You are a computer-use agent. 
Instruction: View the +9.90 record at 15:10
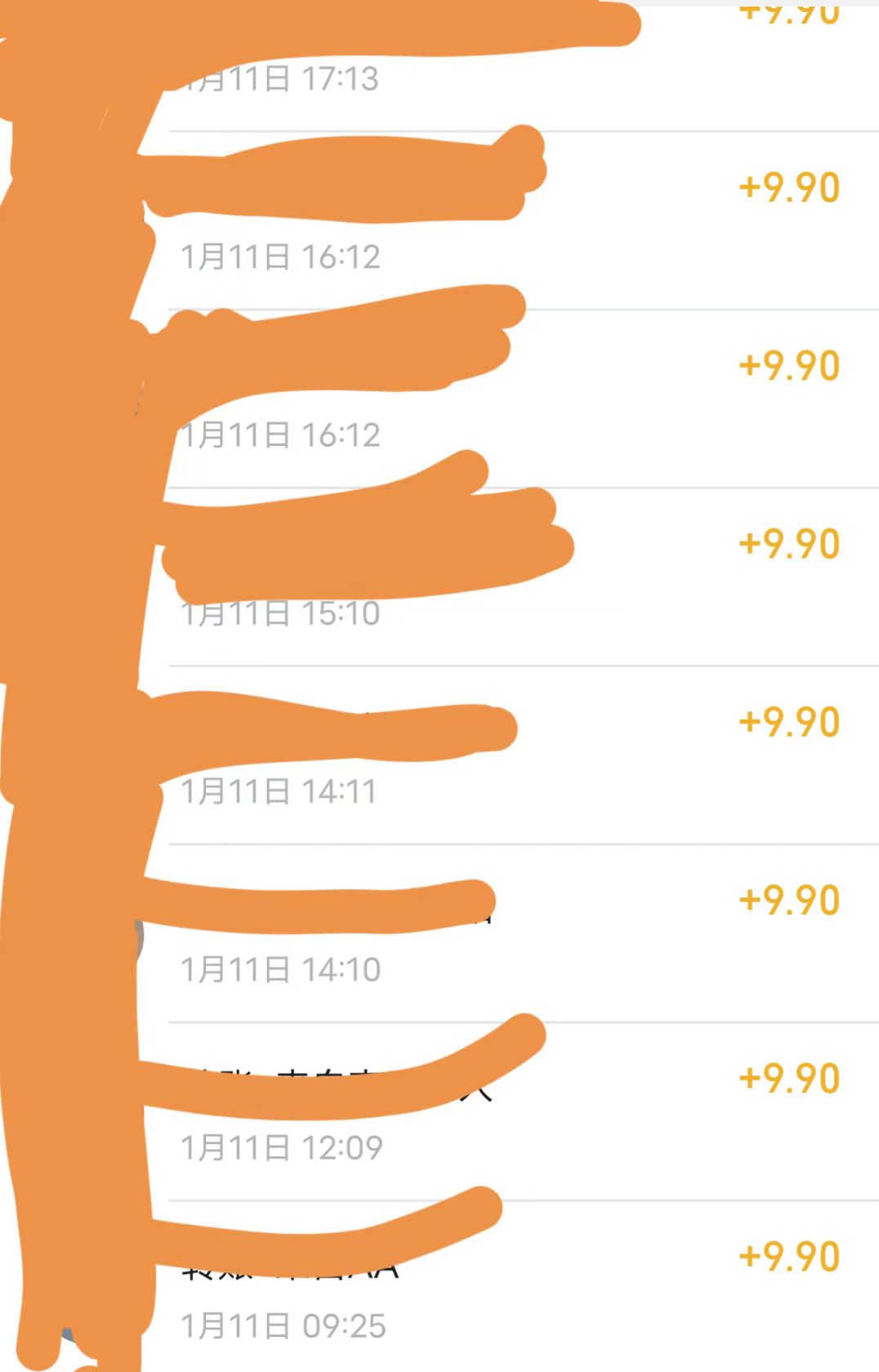point(523,577)
